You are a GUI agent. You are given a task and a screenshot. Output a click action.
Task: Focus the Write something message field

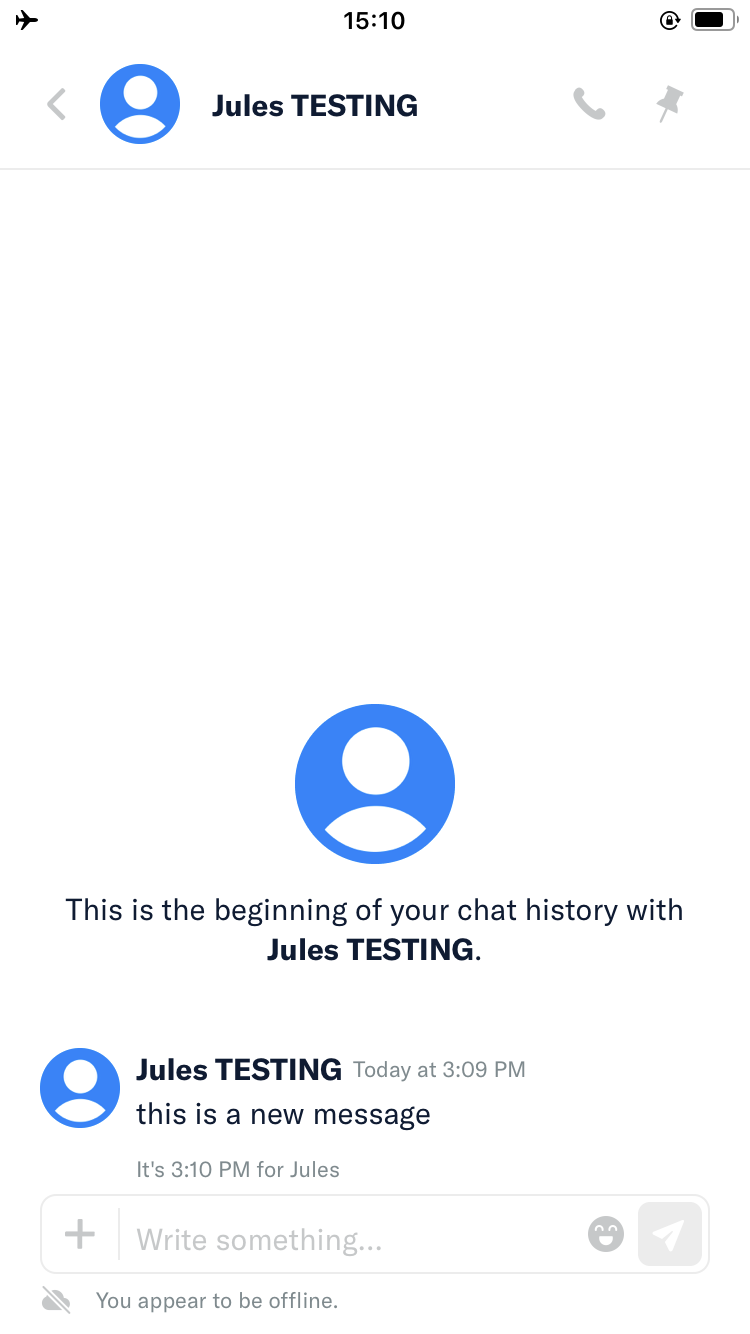[x=350, y=1240]
